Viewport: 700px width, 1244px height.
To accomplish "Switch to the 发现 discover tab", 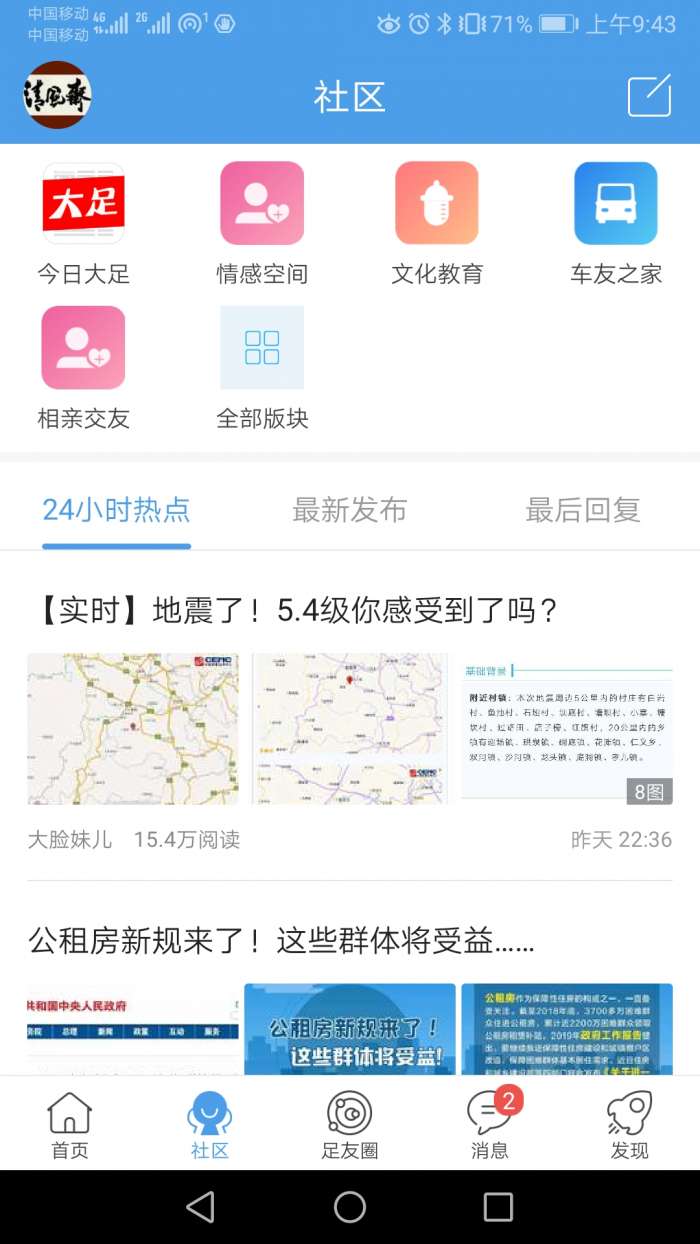I will coord(630,1125).
